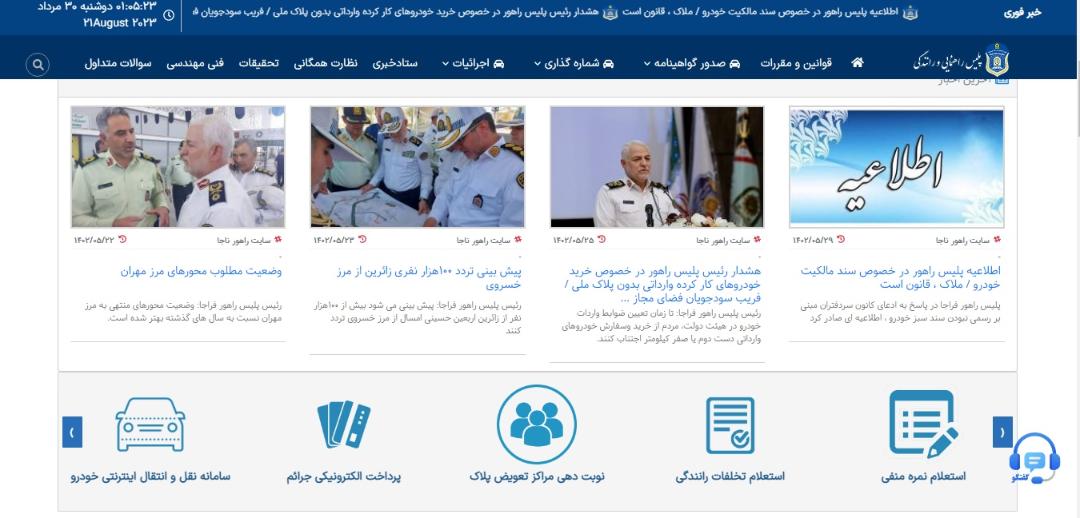The image size is (1080, 518).
Task: Open the اطلاعیه news image card
Action: point(896,167)
